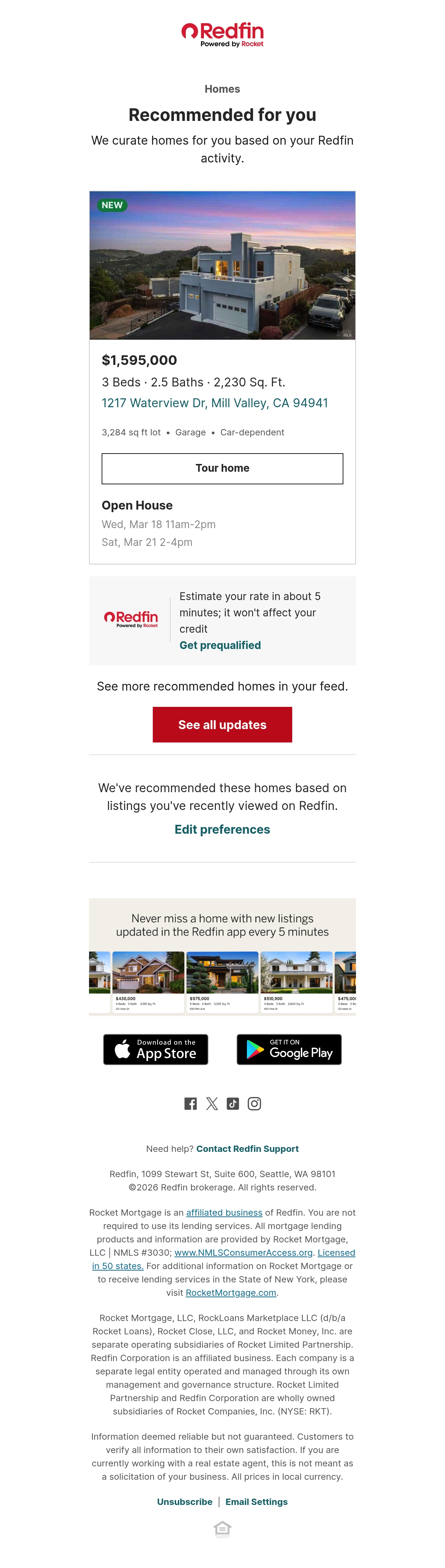Open Redfin's TikTok page
Screen dimensions: 445x1568
coord(233,1104)
